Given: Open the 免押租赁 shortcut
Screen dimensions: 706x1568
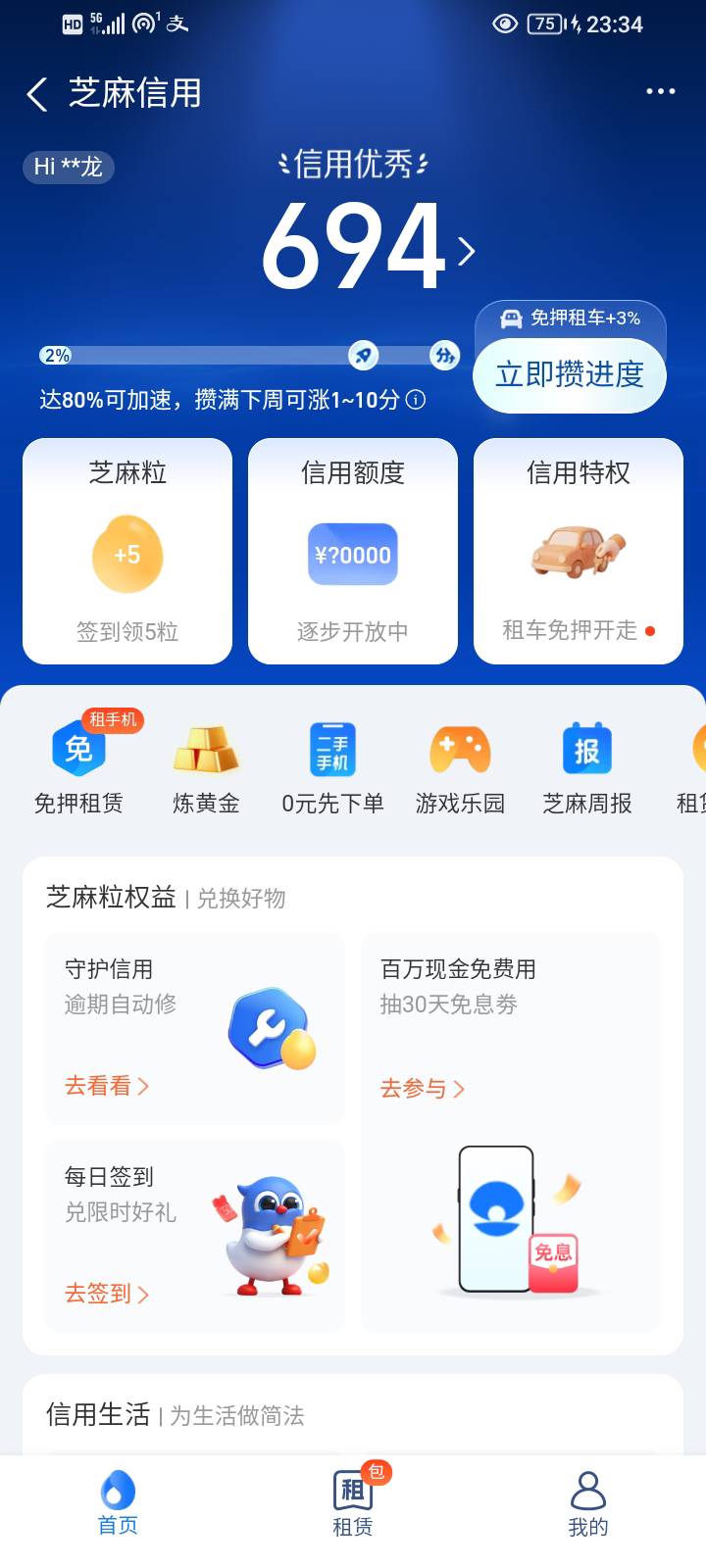Looking at the screenshot, I should coord(78,767).
